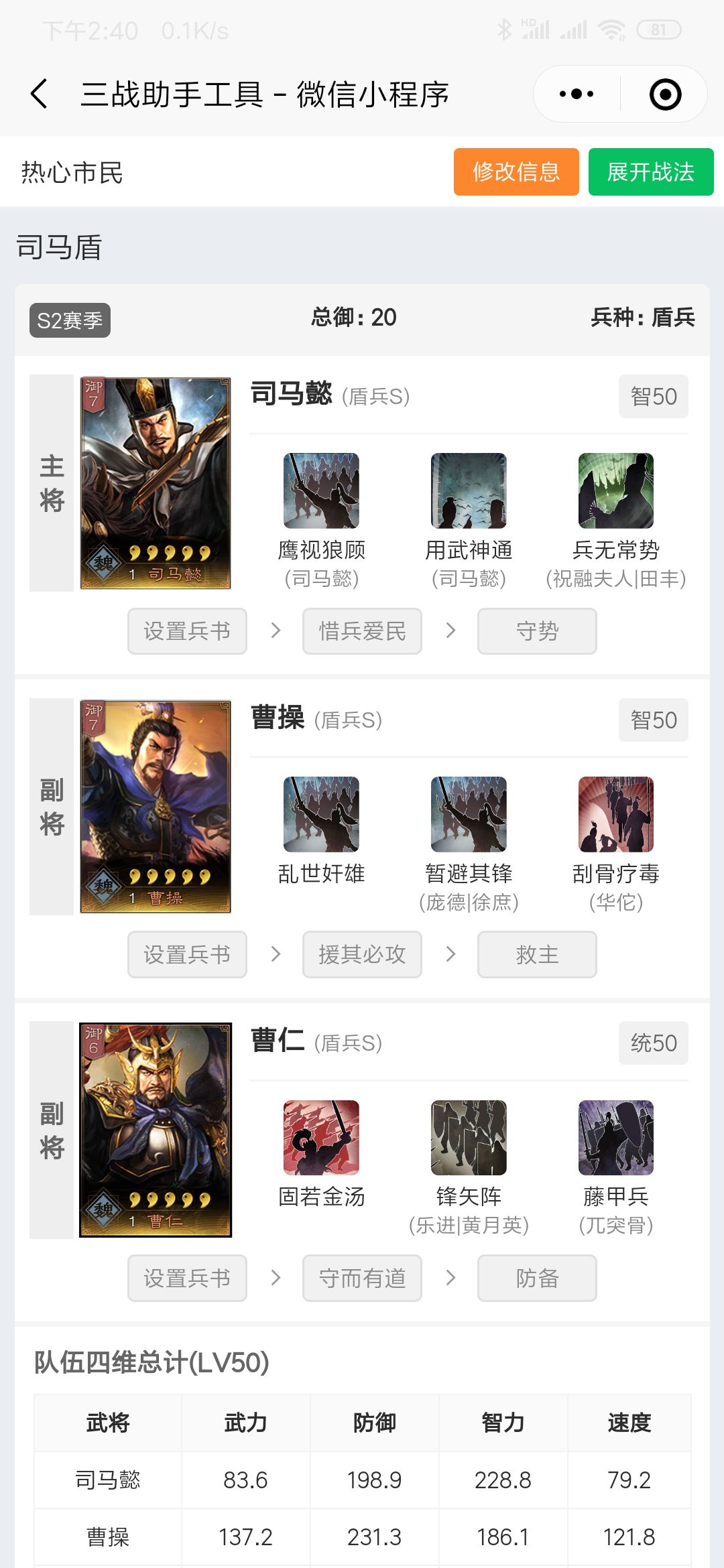Expand tactics with the 展开战法 button
The height and width of the screenshot is (1568, 724).
click(x=651, y=173)
